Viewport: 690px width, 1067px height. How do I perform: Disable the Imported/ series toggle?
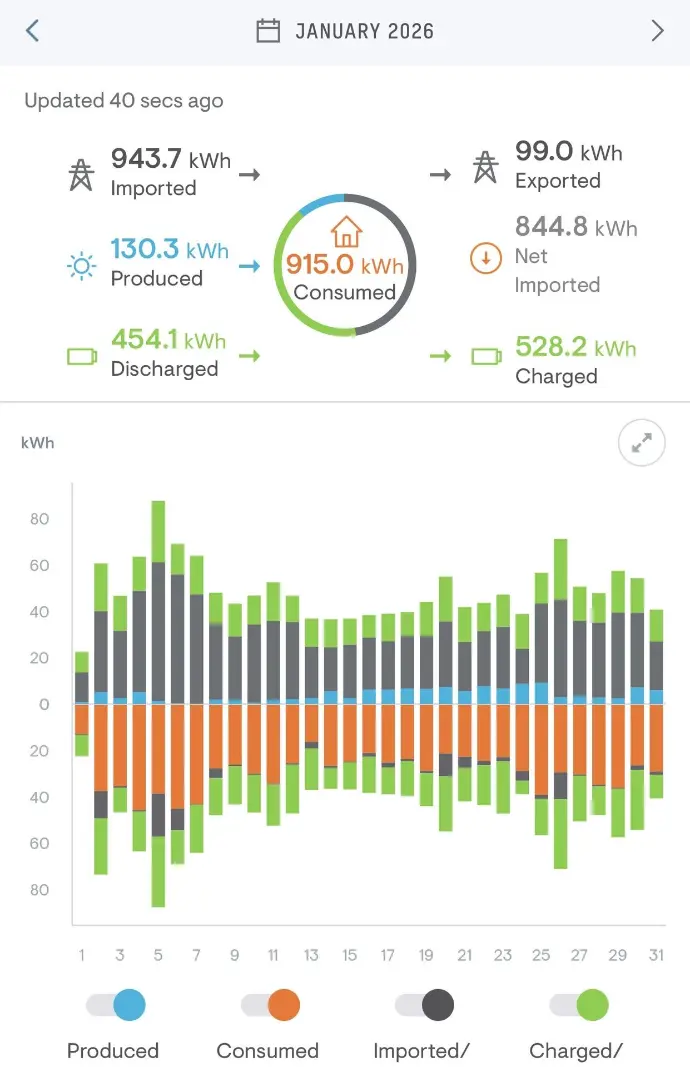coord(424,1005)
